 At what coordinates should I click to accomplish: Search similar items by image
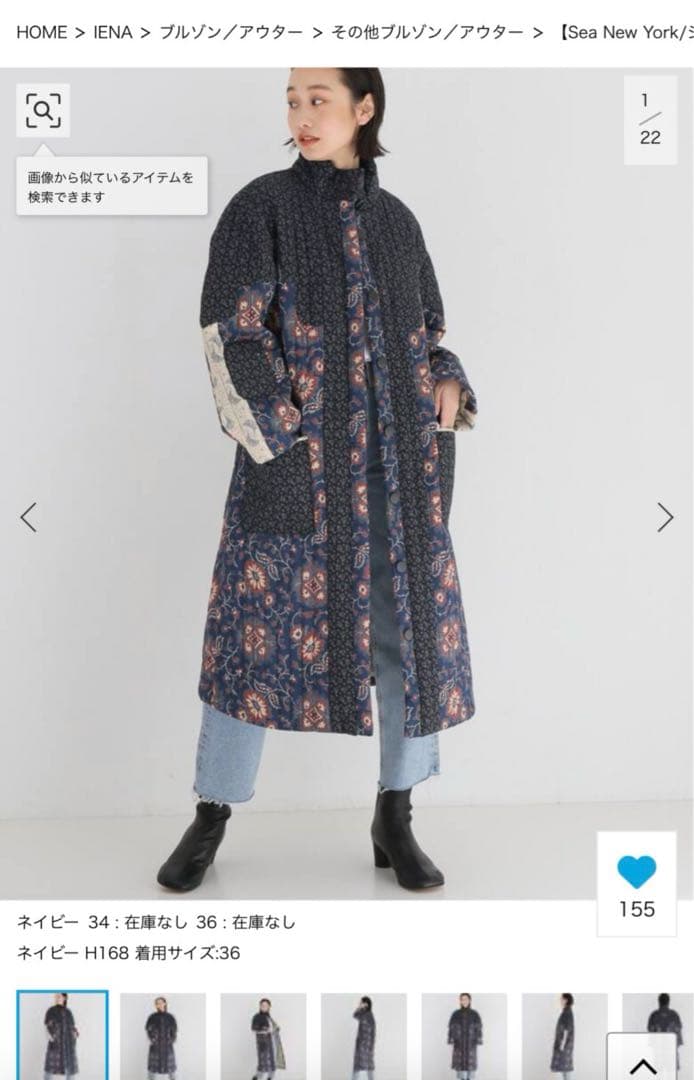[43, 110]
